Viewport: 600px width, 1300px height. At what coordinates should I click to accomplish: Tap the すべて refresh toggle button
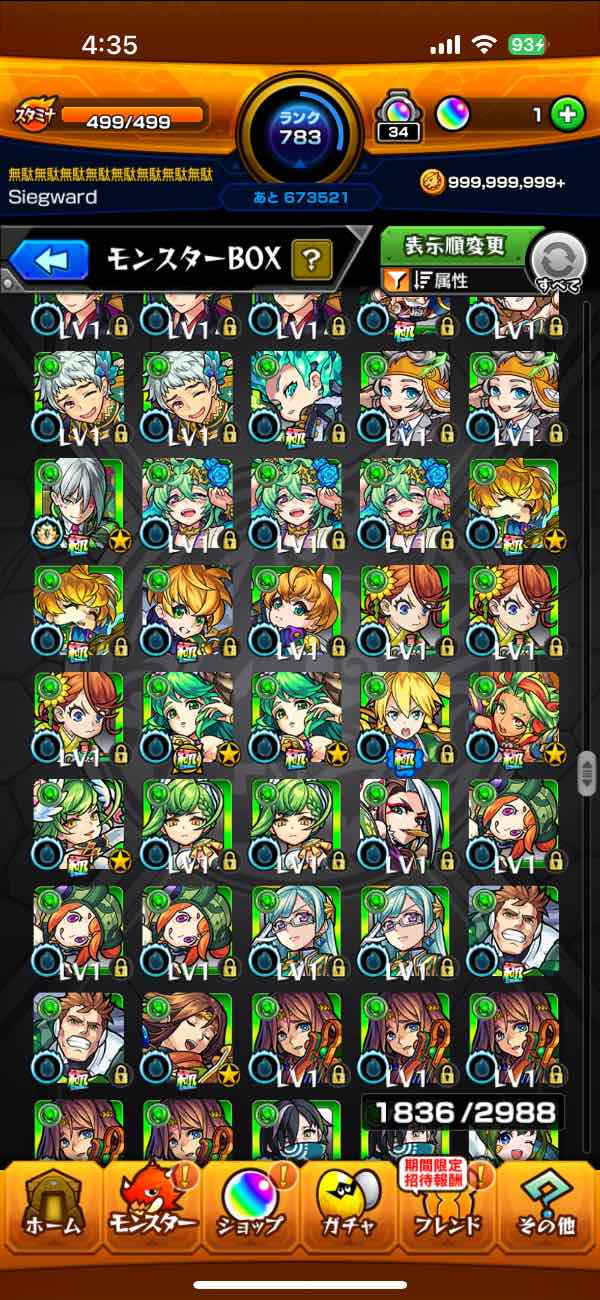click(556, 262)
